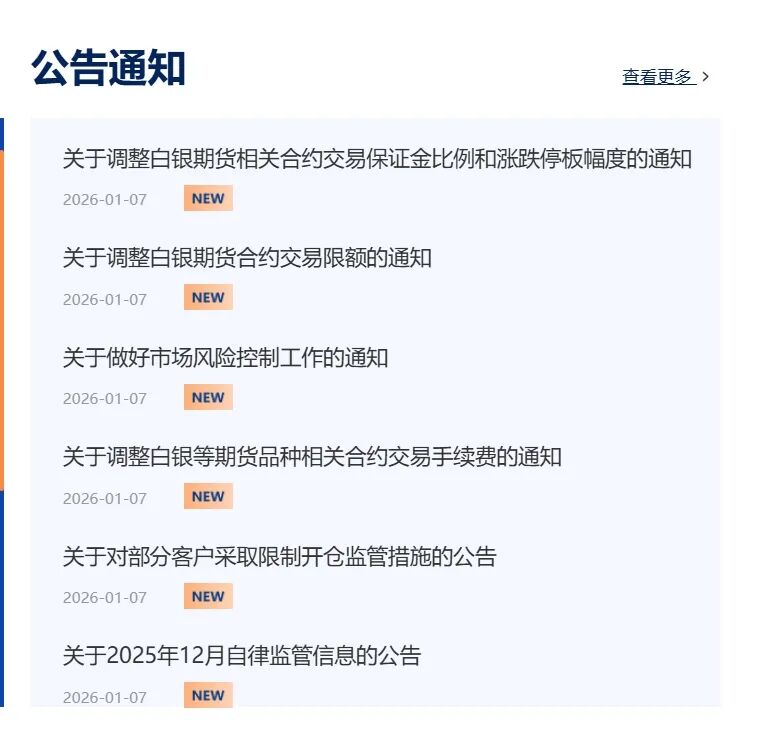Open 关于调整白银期货合约交易限额的通知
This screenshot has width=768, height=732.
coord(247,258)
